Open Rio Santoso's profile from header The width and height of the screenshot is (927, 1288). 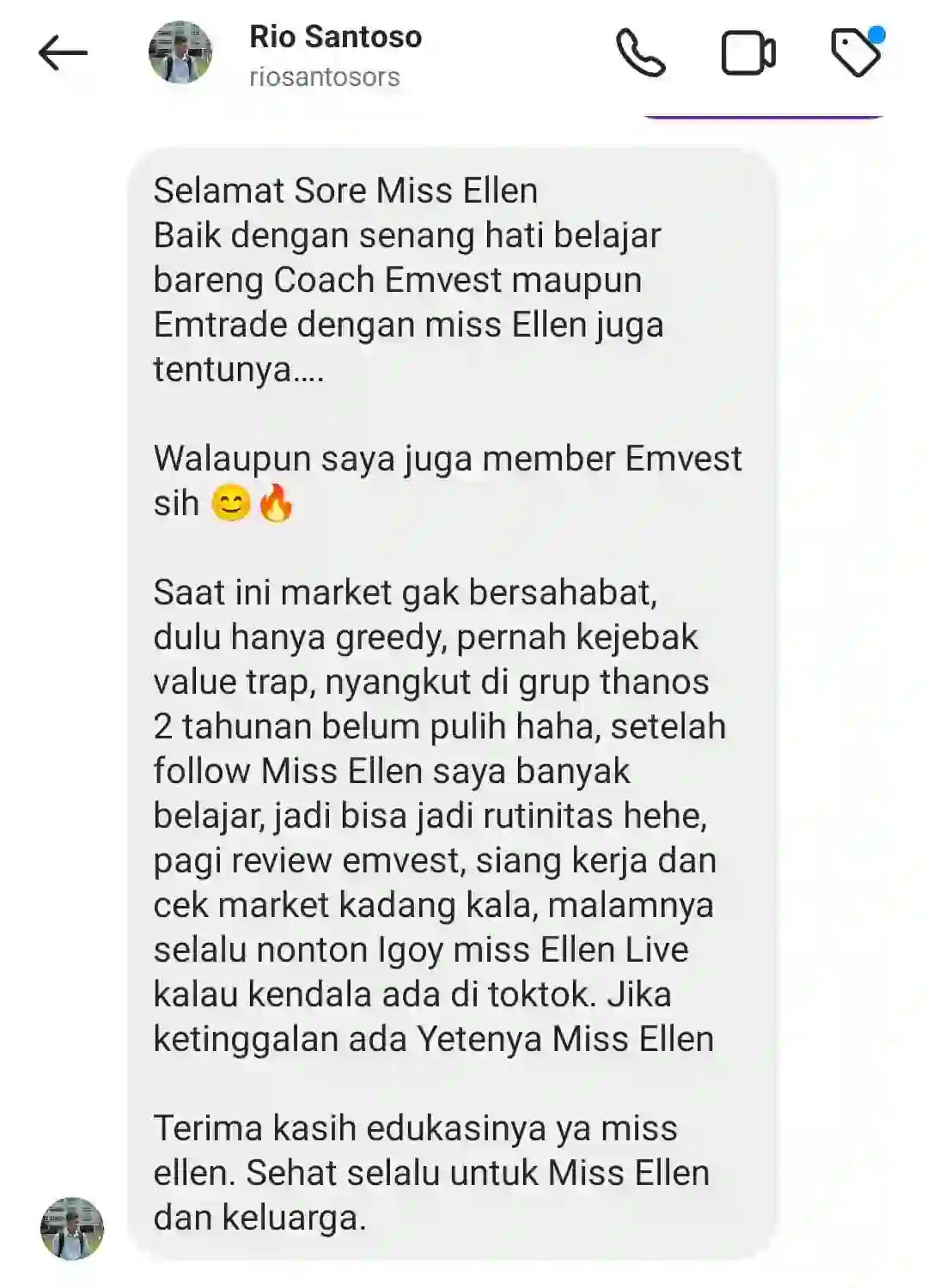[334, 55]
